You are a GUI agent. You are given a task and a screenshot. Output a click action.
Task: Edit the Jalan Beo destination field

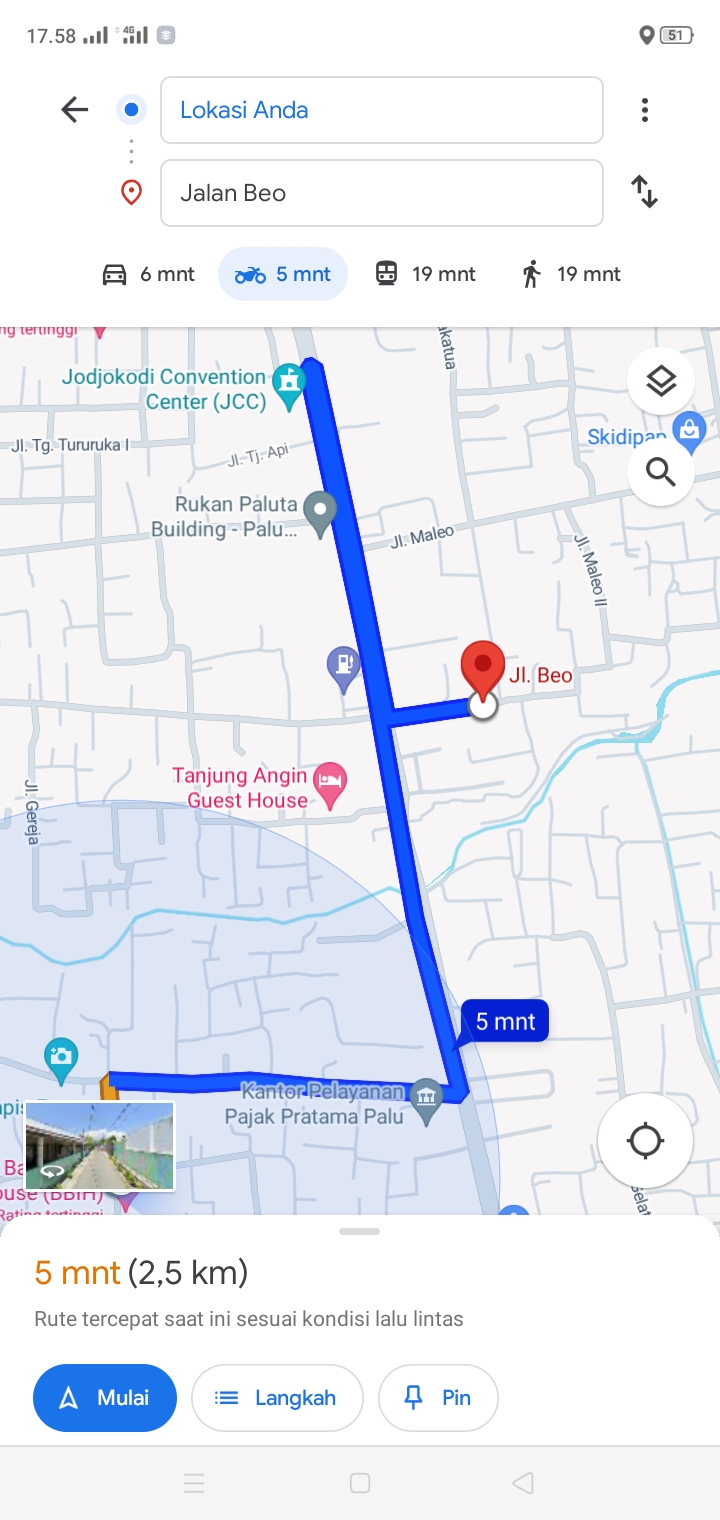pyautogui.click(x=382, y=193)
